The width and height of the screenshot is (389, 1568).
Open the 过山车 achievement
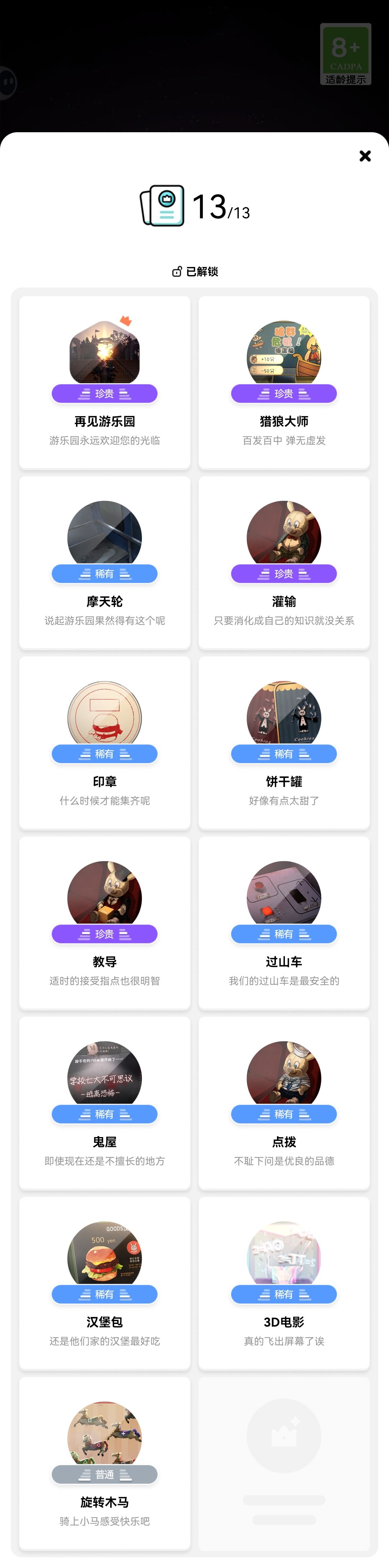tap(284, 922)
